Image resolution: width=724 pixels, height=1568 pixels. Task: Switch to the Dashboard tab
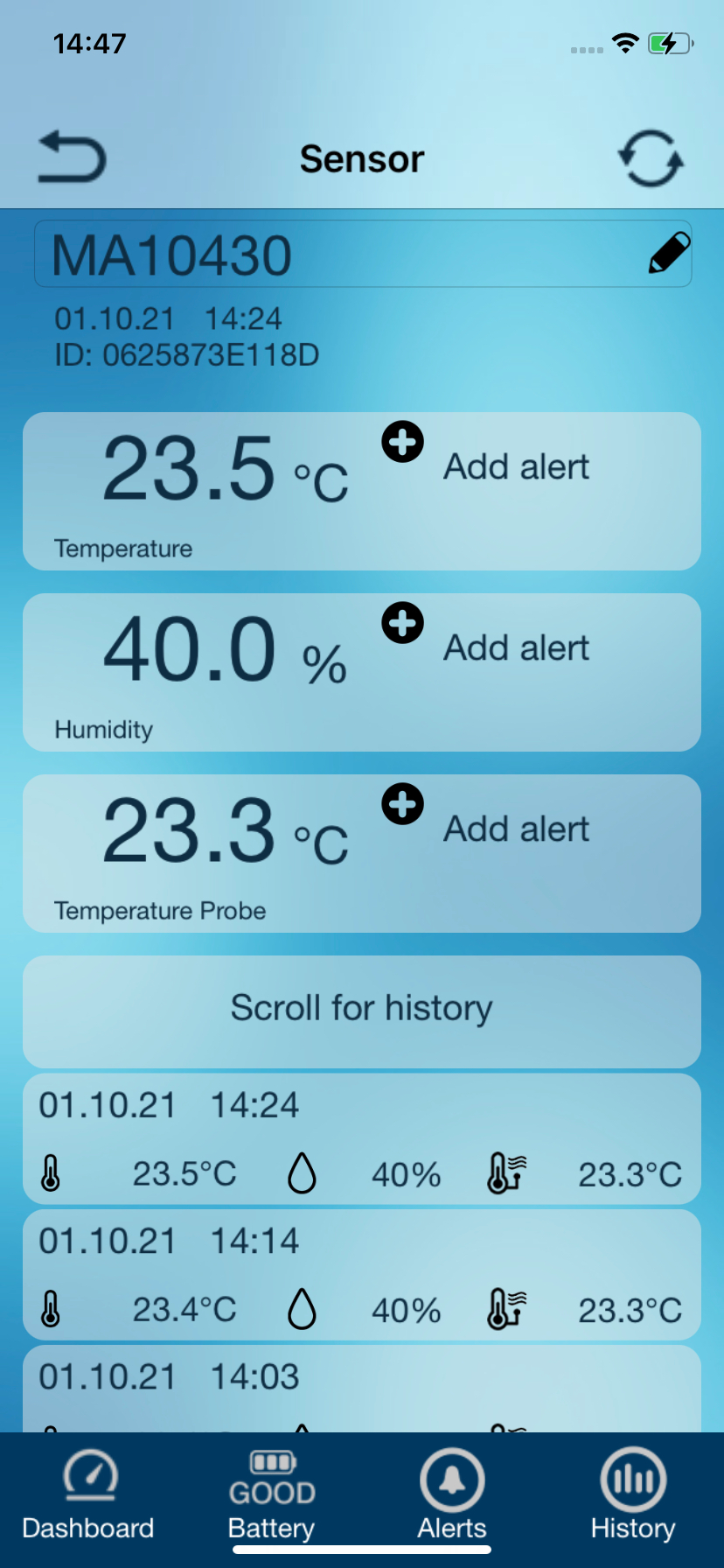88,1494
